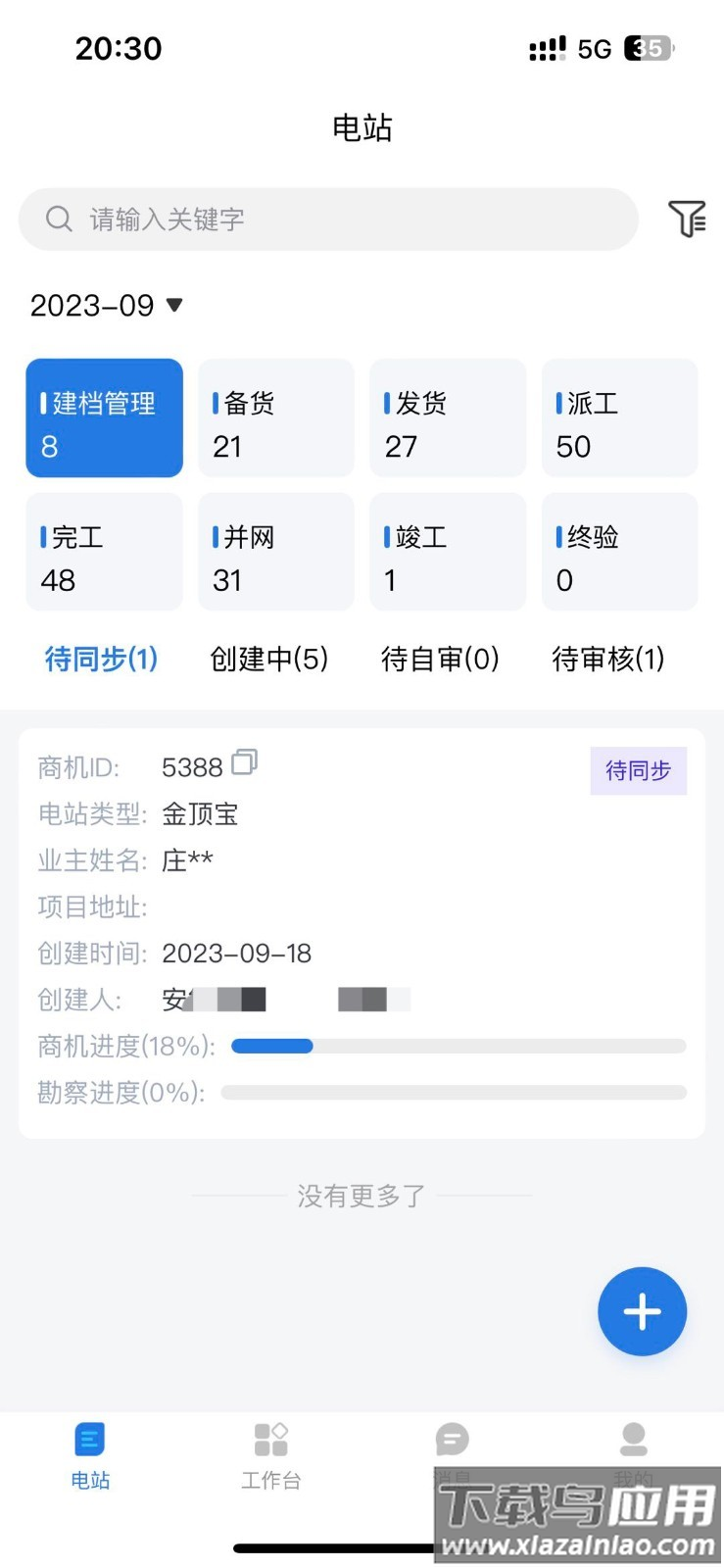
Task: Select the 竣工 category filter
Action: [447, 552]
